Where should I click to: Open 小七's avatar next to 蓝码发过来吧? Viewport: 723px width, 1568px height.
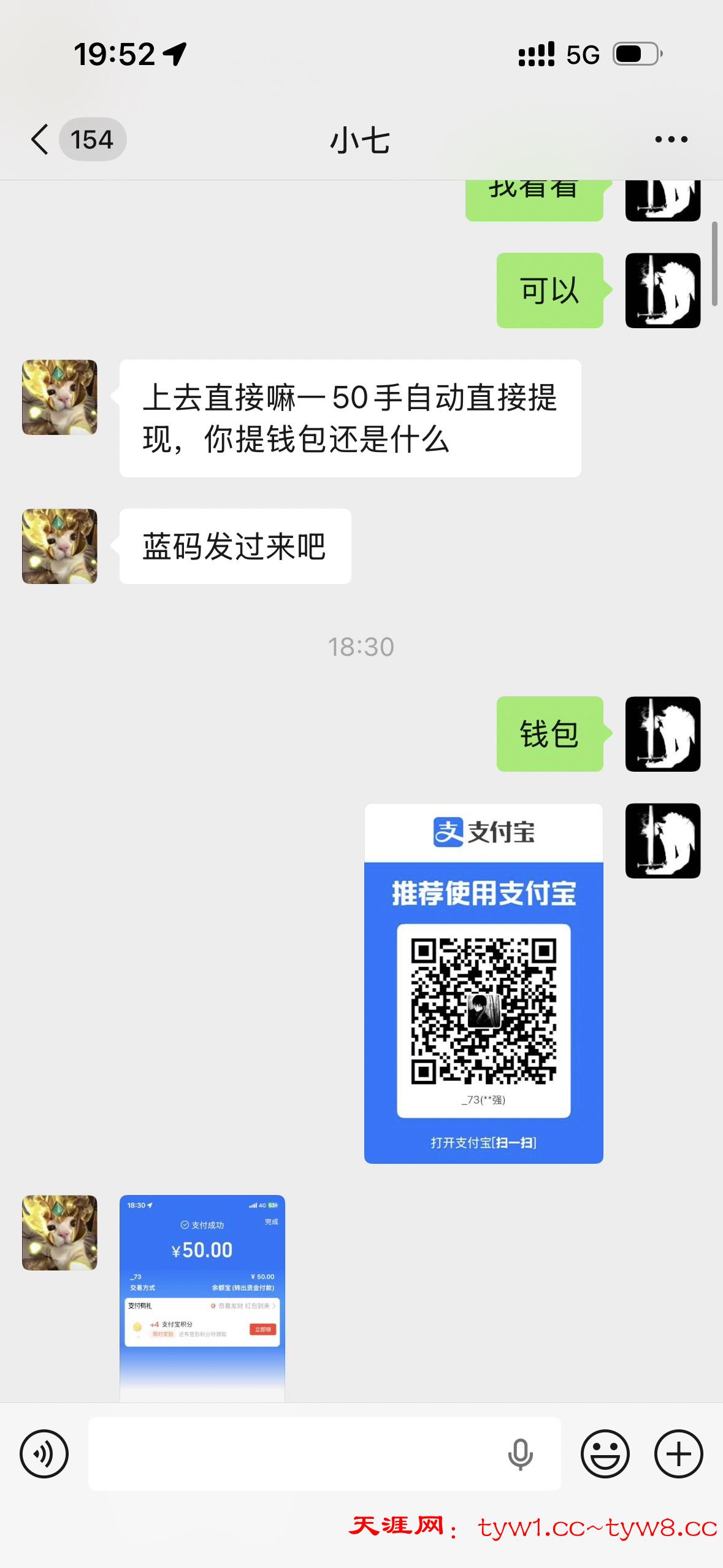(x=59, y=546)
